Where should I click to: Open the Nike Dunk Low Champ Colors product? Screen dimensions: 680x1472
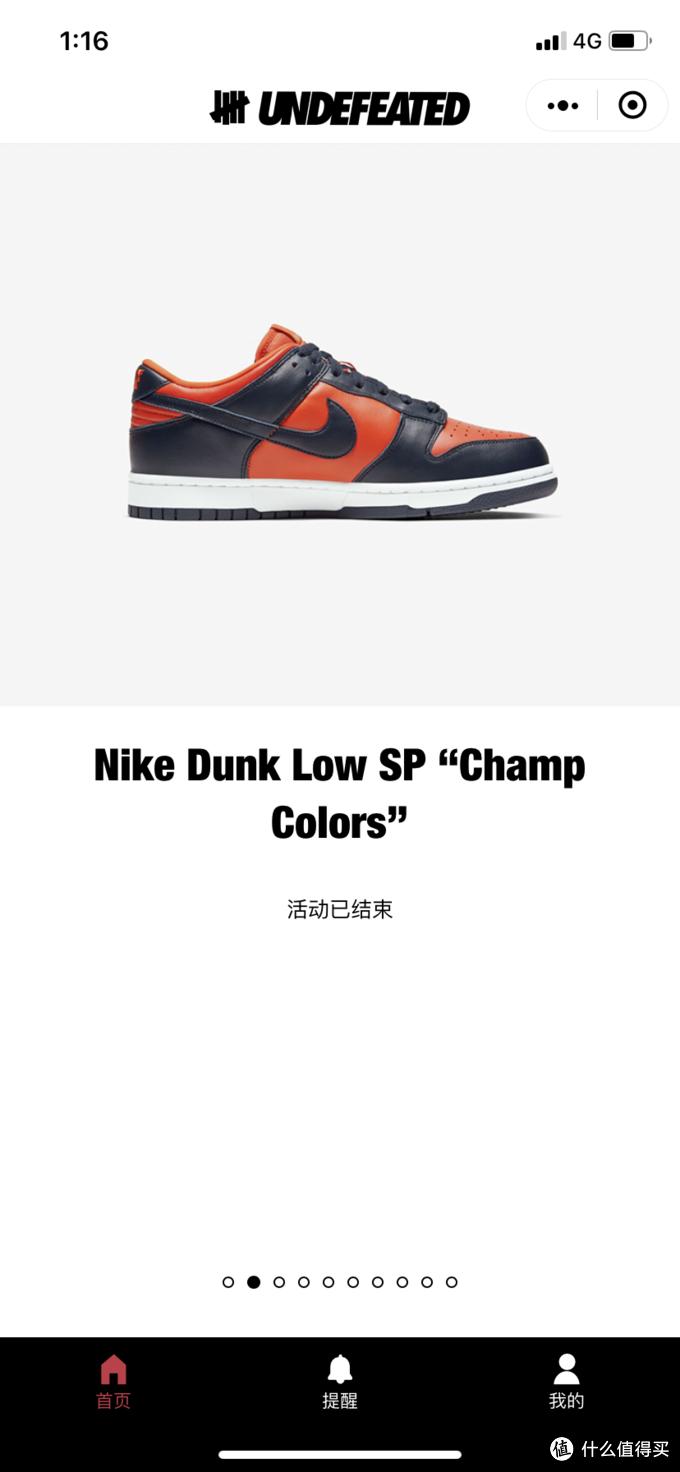point(340,425)
